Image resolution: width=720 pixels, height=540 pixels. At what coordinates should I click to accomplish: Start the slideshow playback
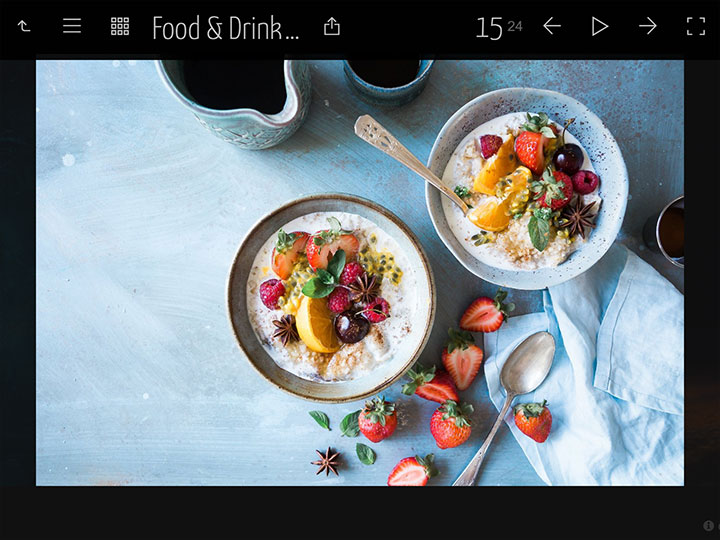(x=600, y=27)
